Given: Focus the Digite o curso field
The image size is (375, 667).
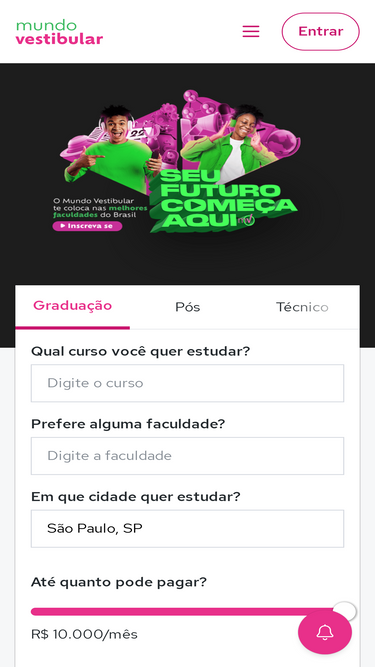Looking at the screenshot, I should 188,383.
